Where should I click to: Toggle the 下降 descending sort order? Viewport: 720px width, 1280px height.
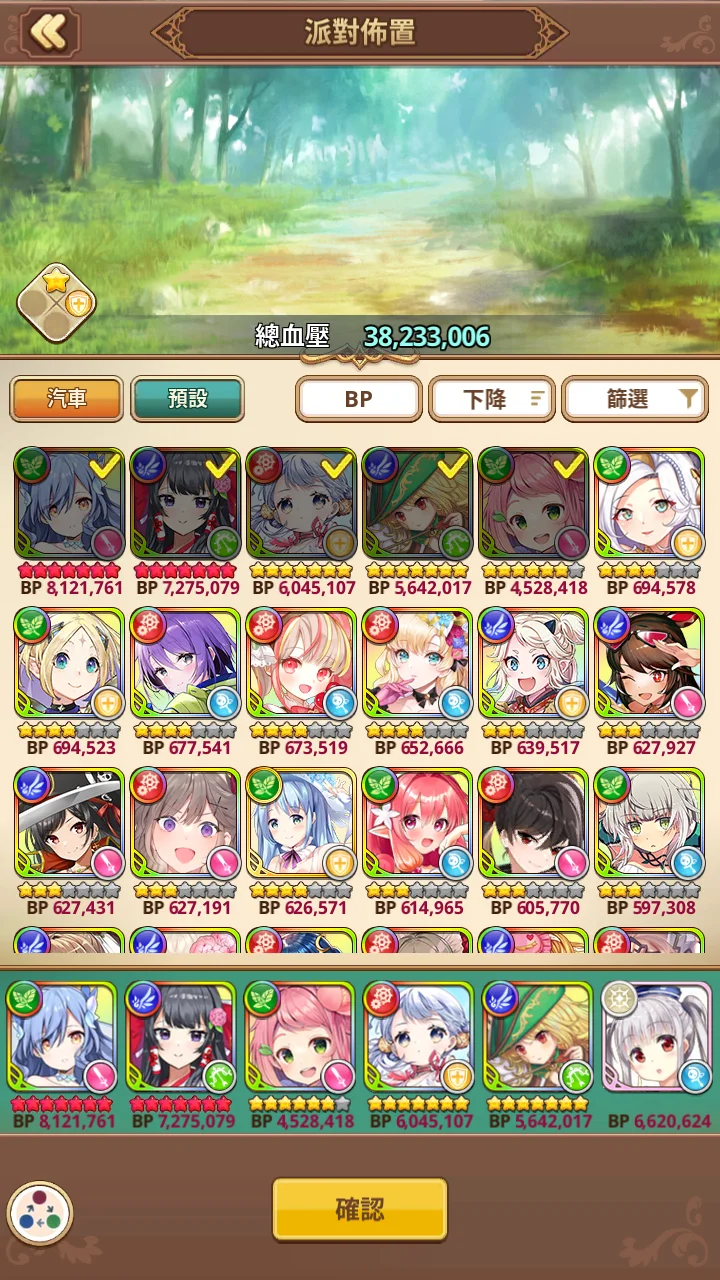[492, 399]
